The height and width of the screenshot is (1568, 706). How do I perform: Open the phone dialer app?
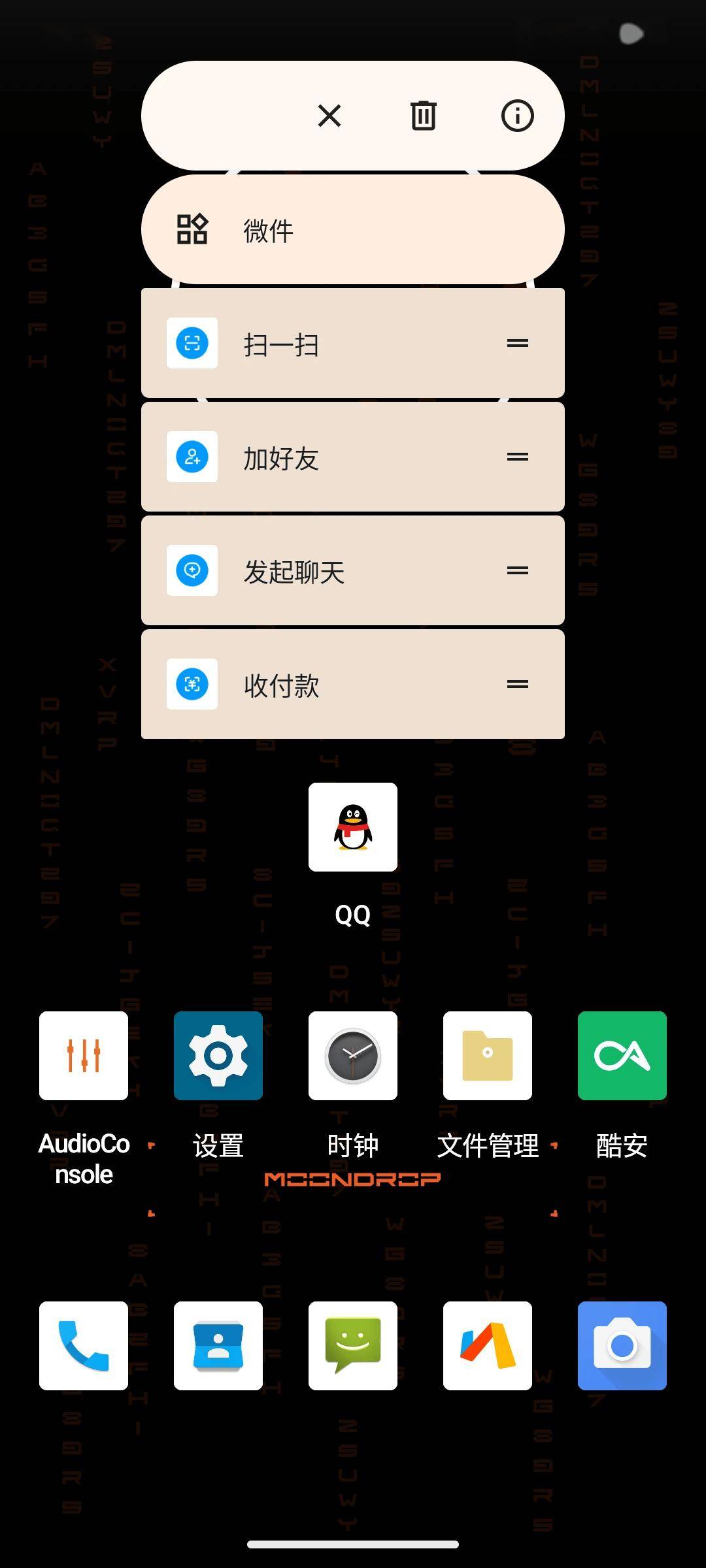pyautogui.click(x=84, y=1346)
